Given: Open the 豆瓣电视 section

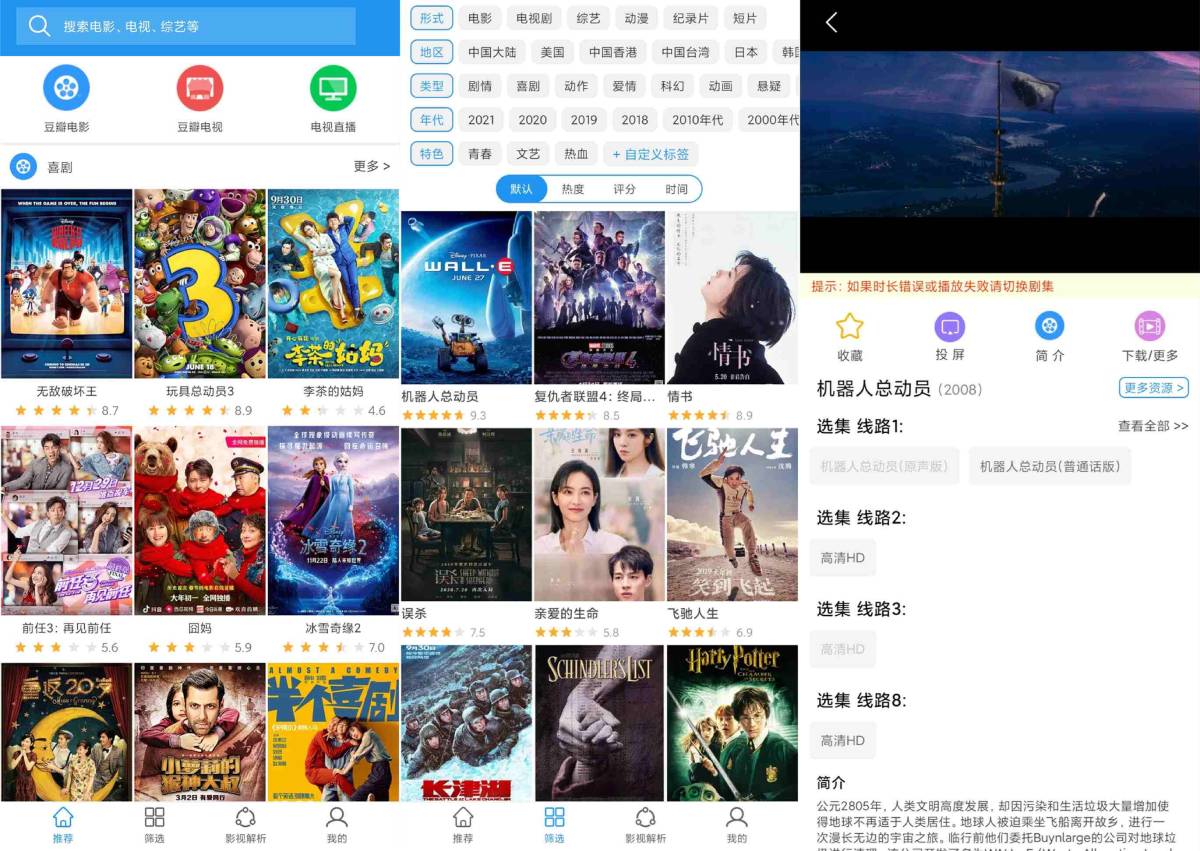Looking at the screenshot, I should point(199,98).
